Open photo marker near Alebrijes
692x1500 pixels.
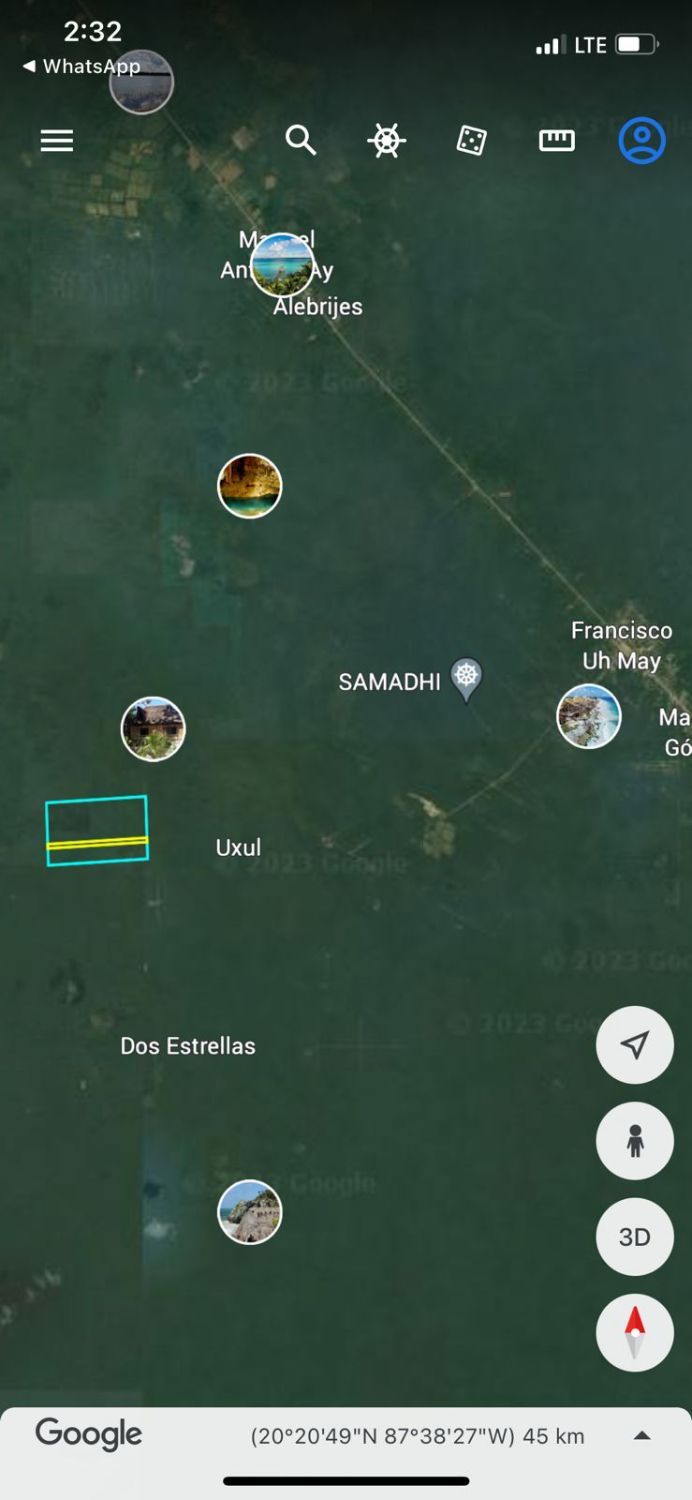[x=282, y=265]
